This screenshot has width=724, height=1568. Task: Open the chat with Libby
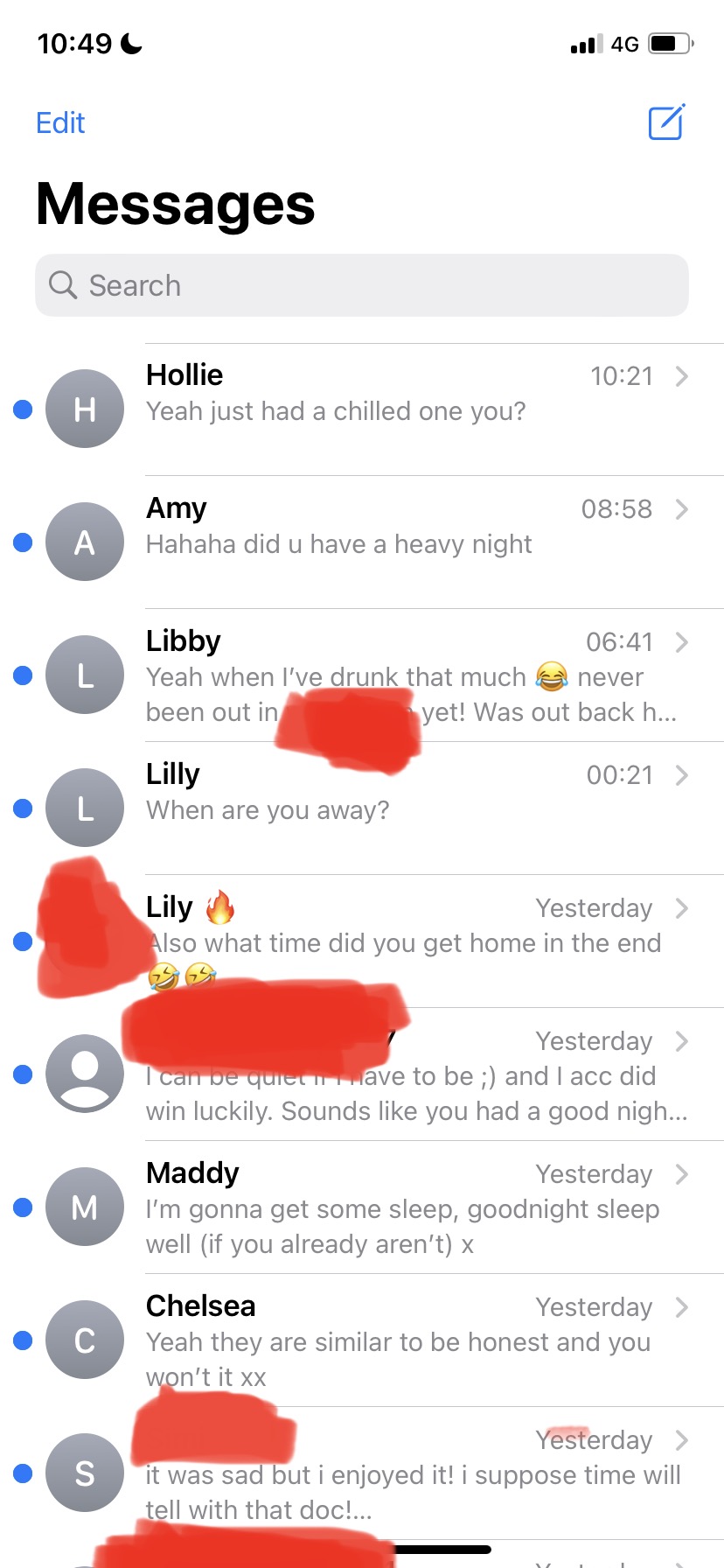coord(362,675)
